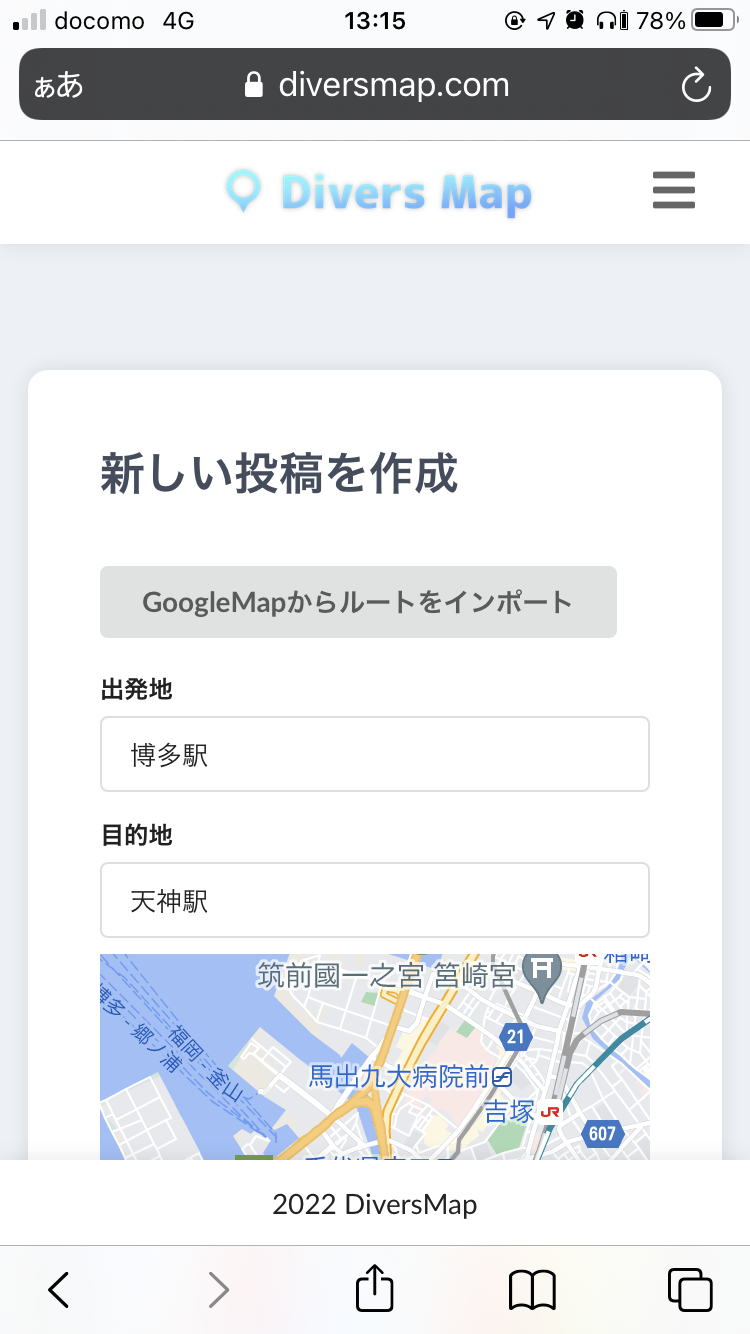Tap the JR marker near 吉塚 station
Viewport: 750px width, 1334px height.
pyautogui.click(x=551, y=1110)
